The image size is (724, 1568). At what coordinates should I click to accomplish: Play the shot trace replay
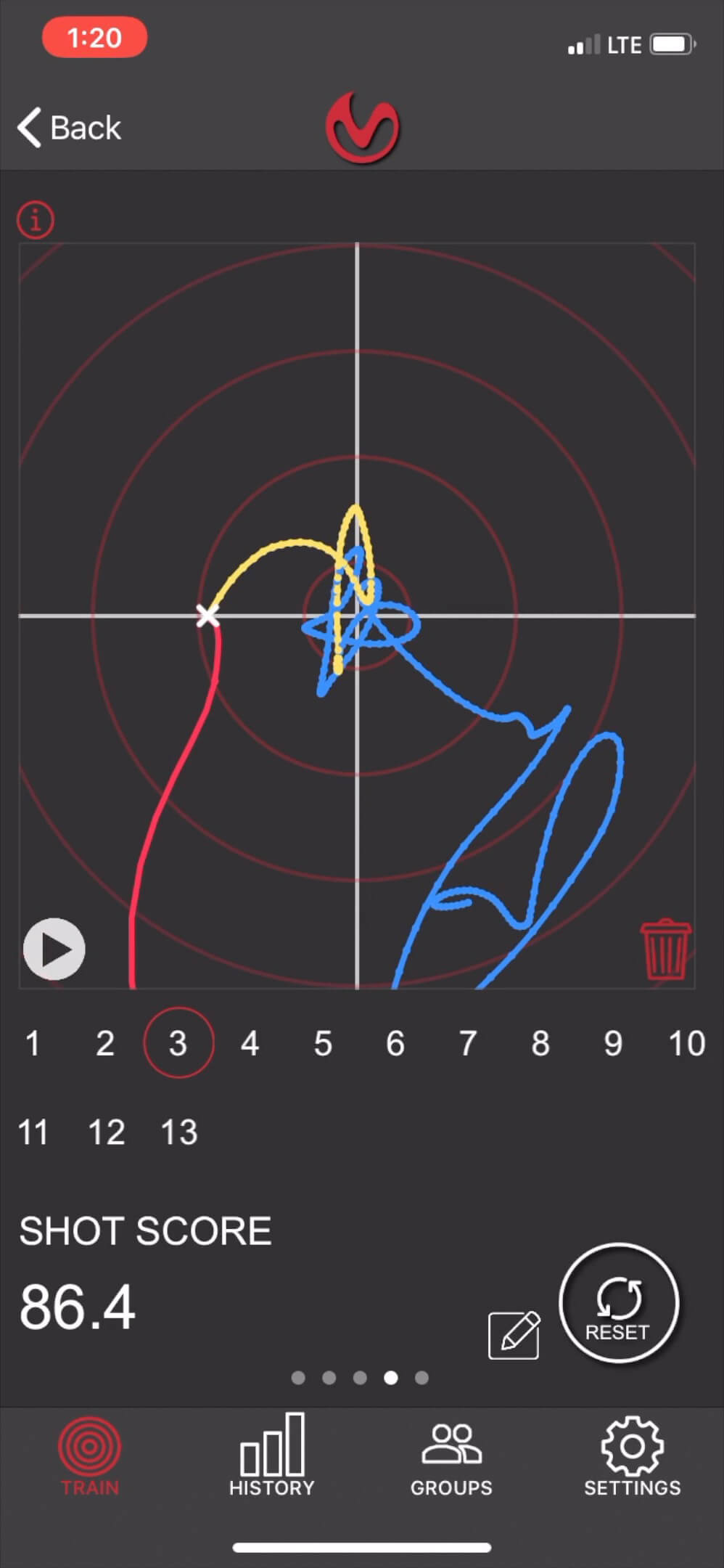[54, 949]
